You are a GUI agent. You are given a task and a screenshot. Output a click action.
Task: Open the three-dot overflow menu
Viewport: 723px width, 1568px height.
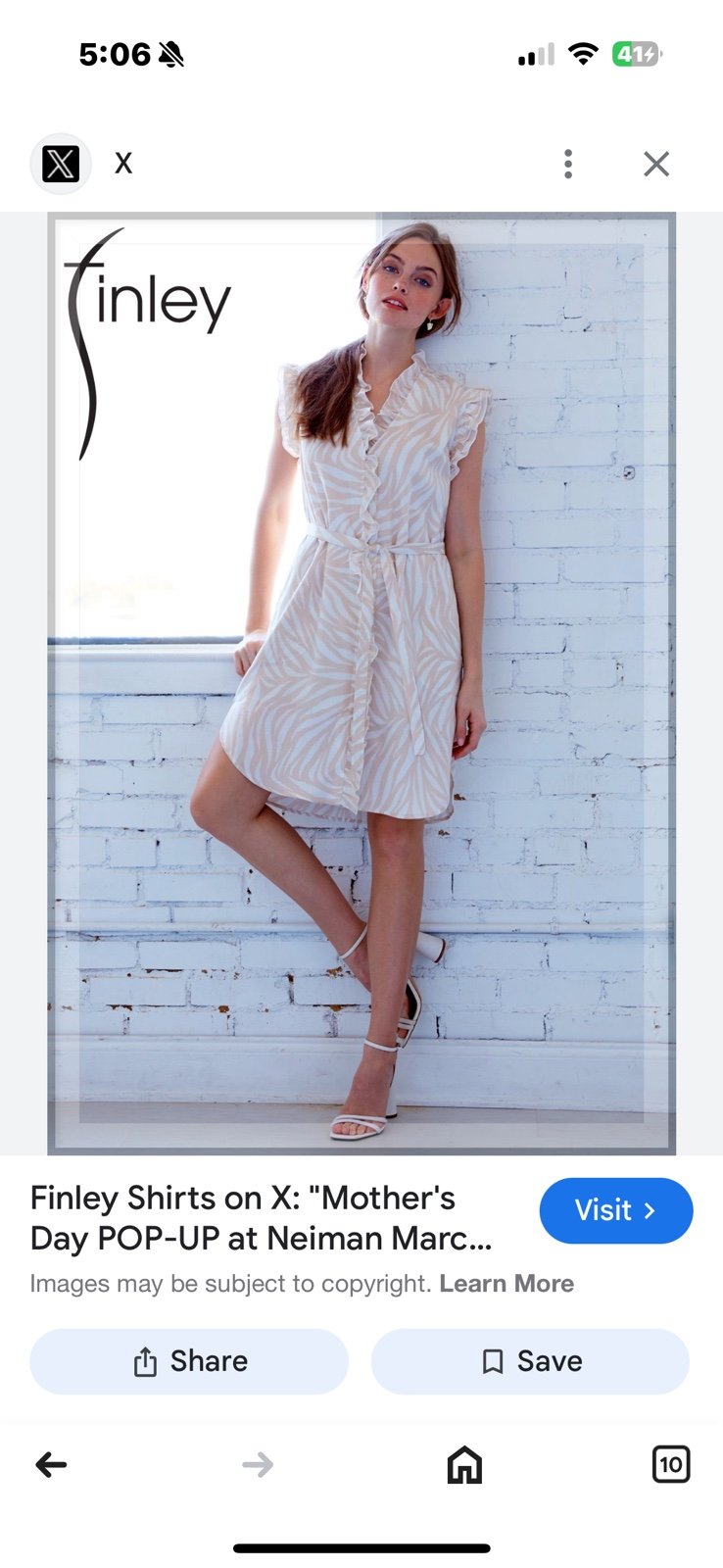click(568, 164)
